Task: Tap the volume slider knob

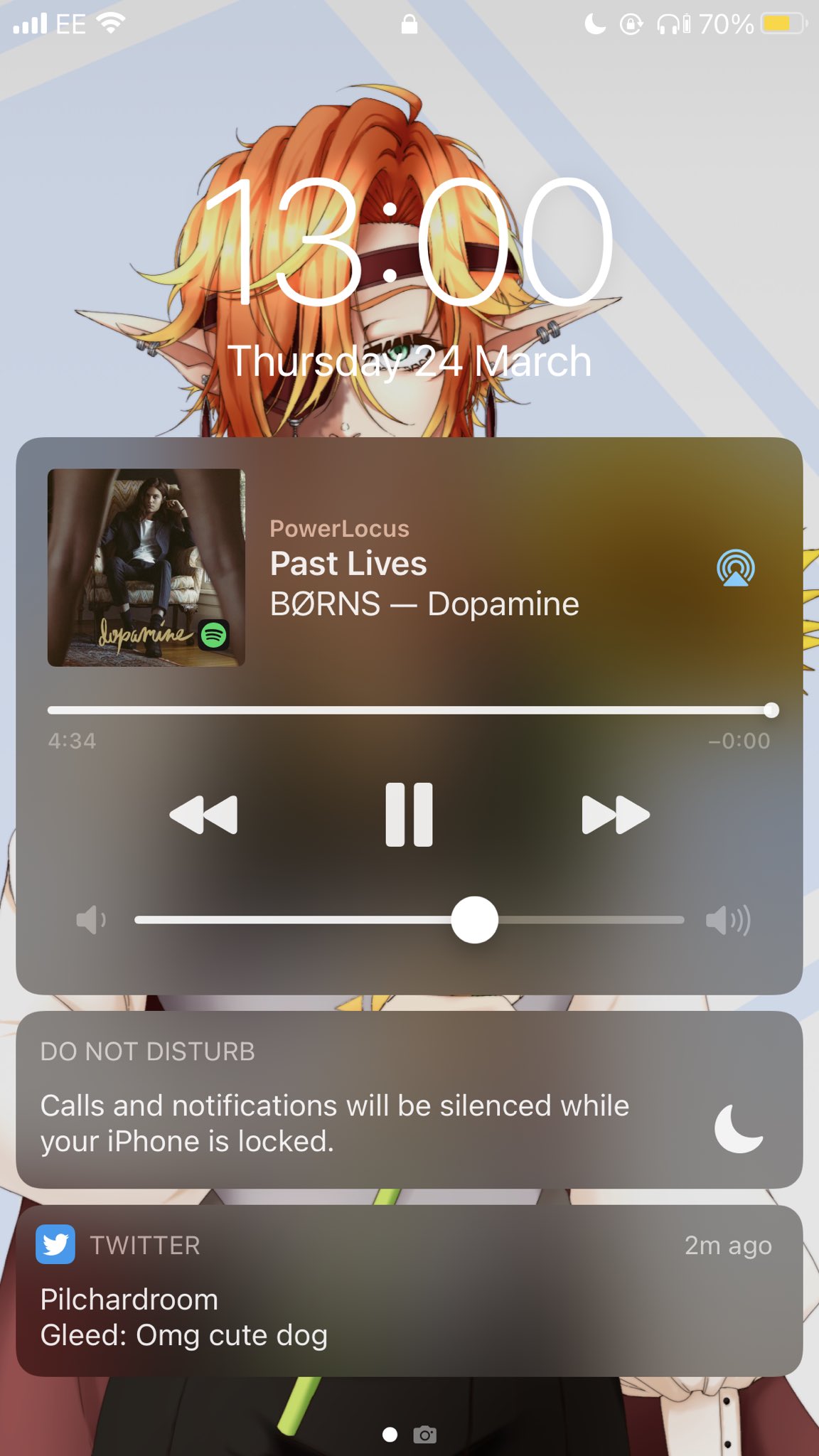Action: 474,920
